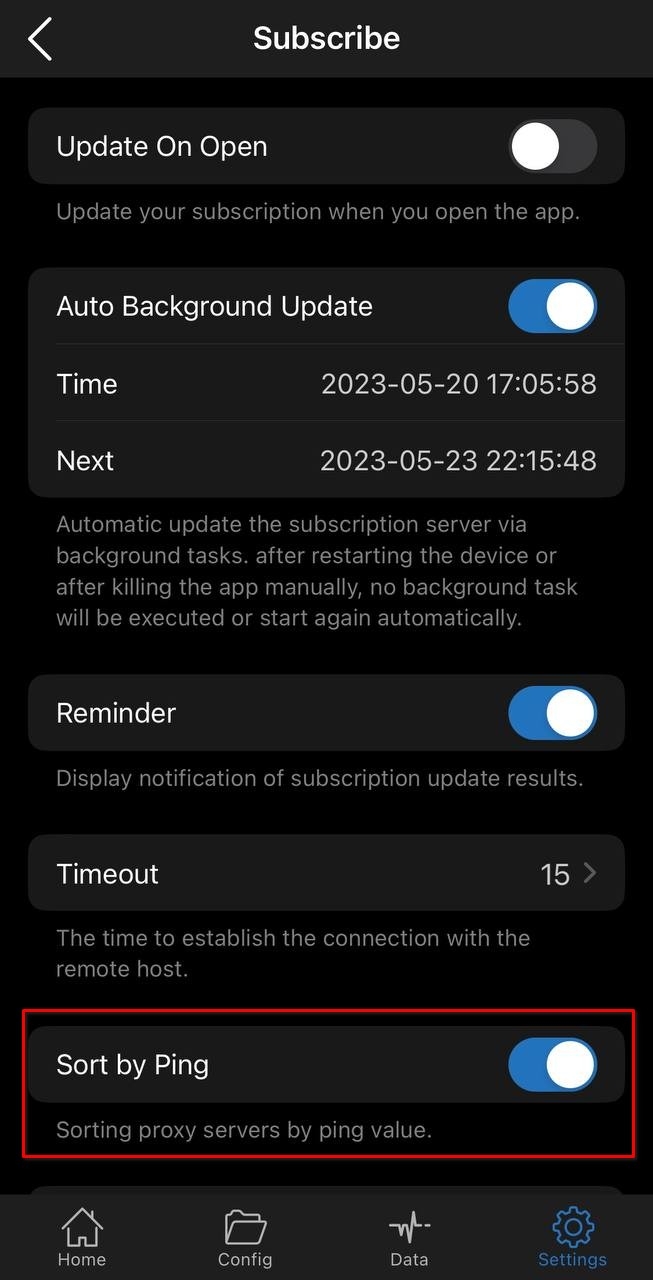Disable the Reminder toggle
The height and width of the screenshot is (1280, 653).
tap(552, 713)
